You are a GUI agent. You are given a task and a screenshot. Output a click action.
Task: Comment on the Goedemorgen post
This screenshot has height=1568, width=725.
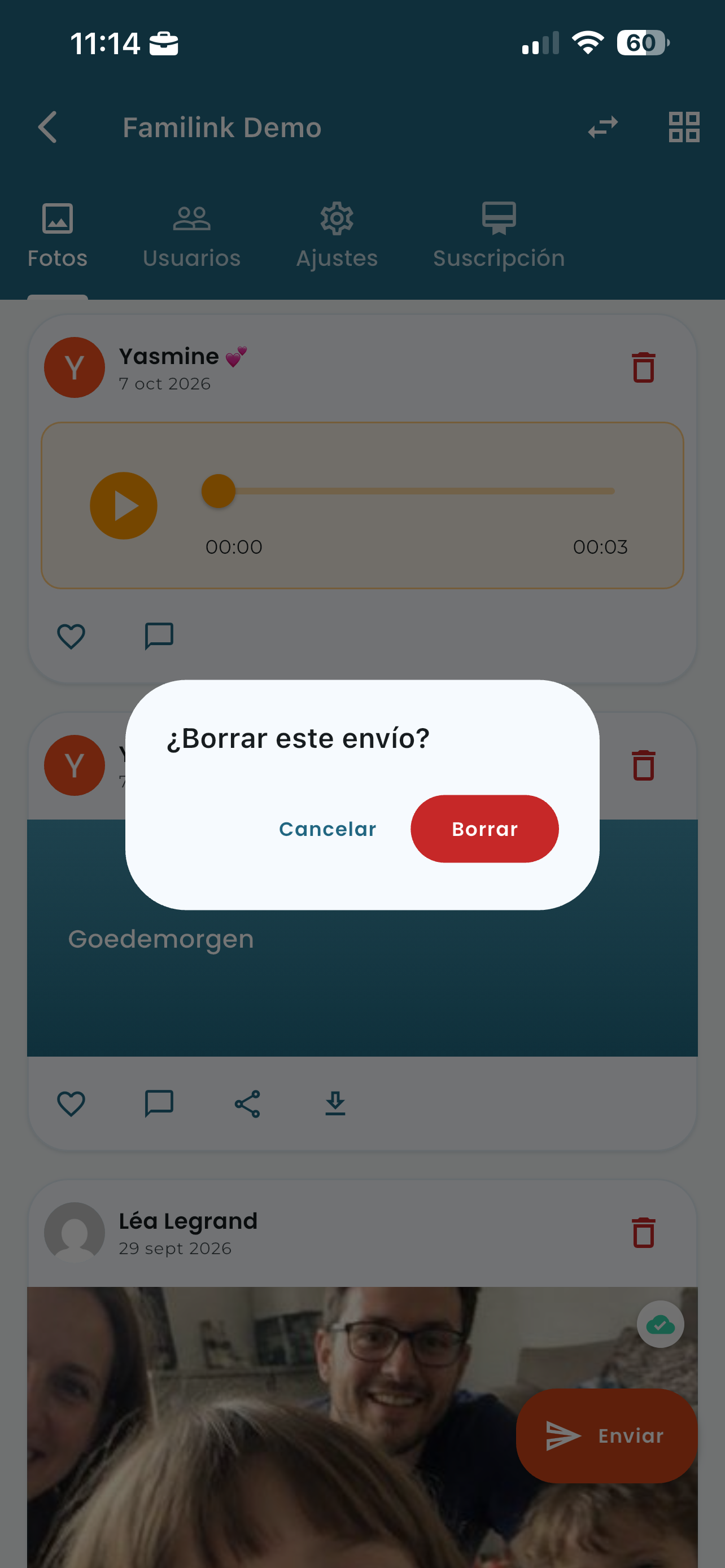(159, 1103)
